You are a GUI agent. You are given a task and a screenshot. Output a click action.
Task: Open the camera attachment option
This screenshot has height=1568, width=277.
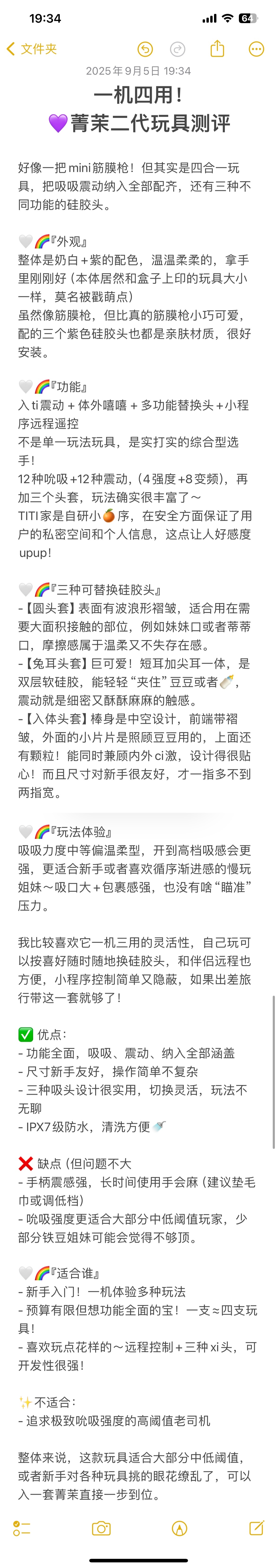point(101,1528)
